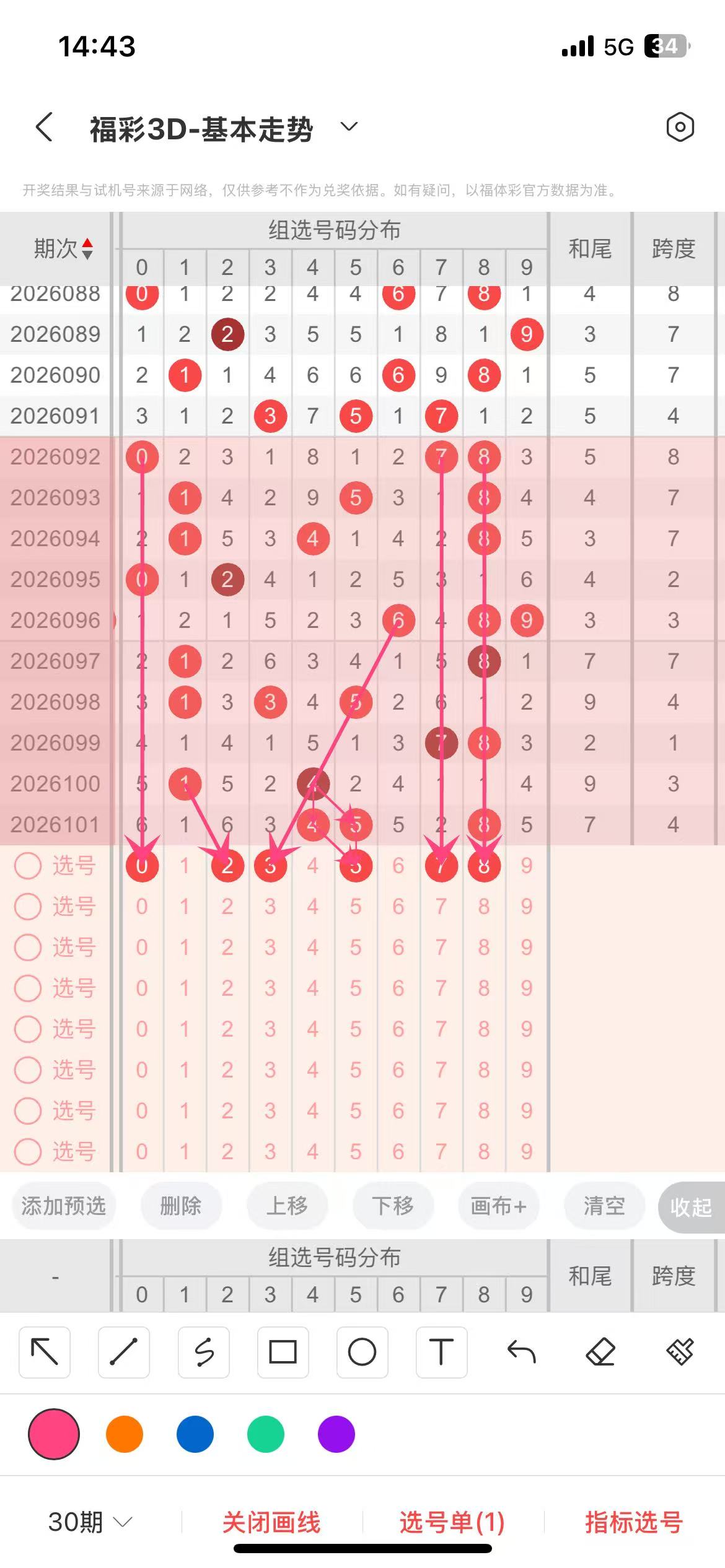Select the arrow drawing tool
Screen dimensions: 725x1568
45,1352
